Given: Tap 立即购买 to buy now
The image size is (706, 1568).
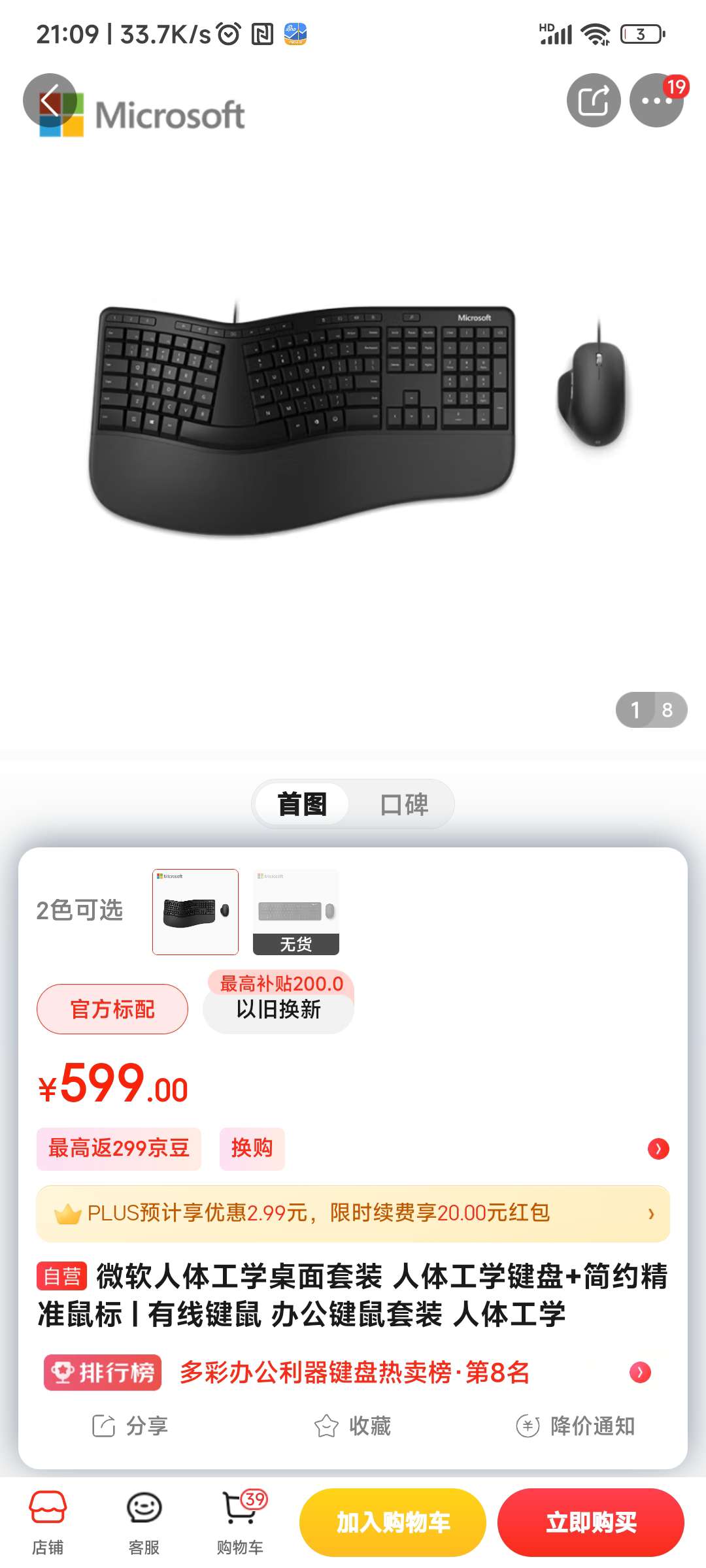Looking at the screenshot, I should coord(591,1522).
